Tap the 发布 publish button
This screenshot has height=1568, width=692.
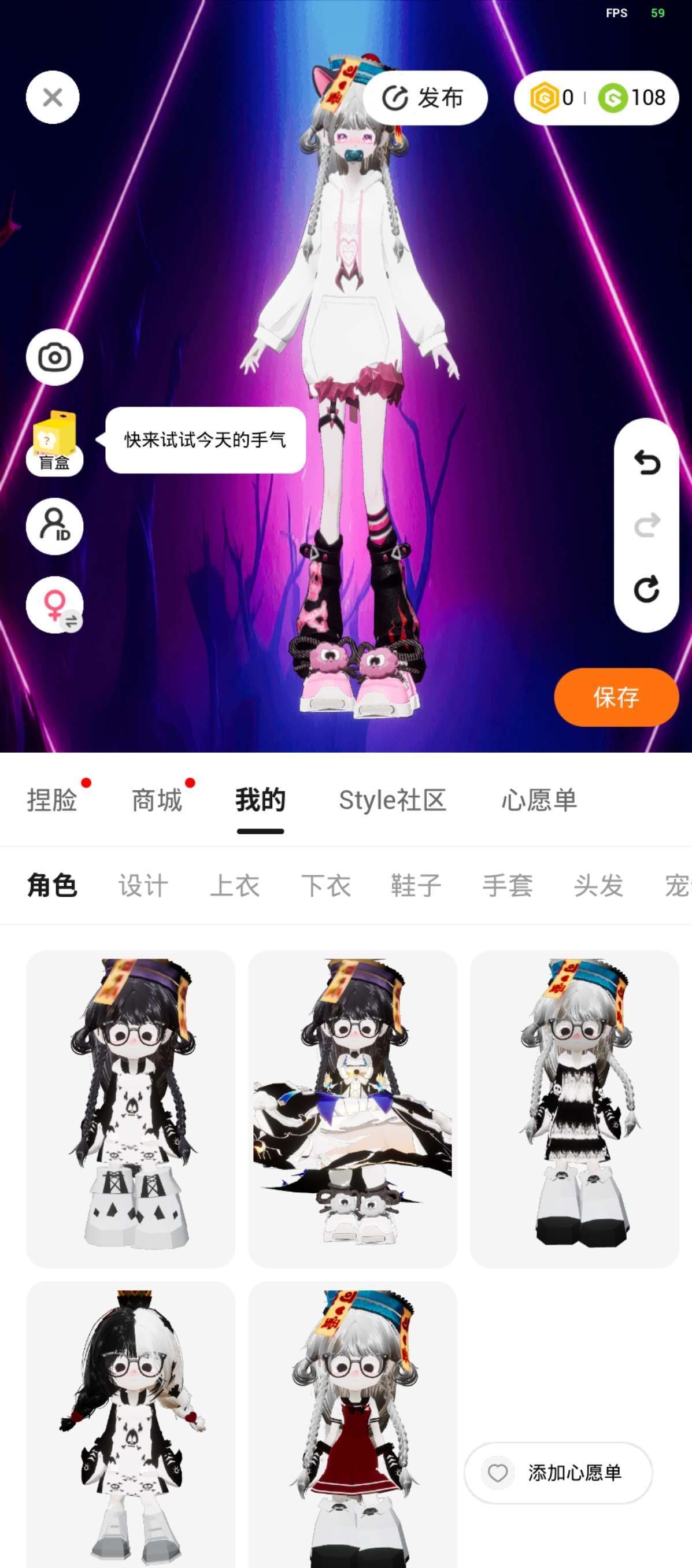[424, 98]
